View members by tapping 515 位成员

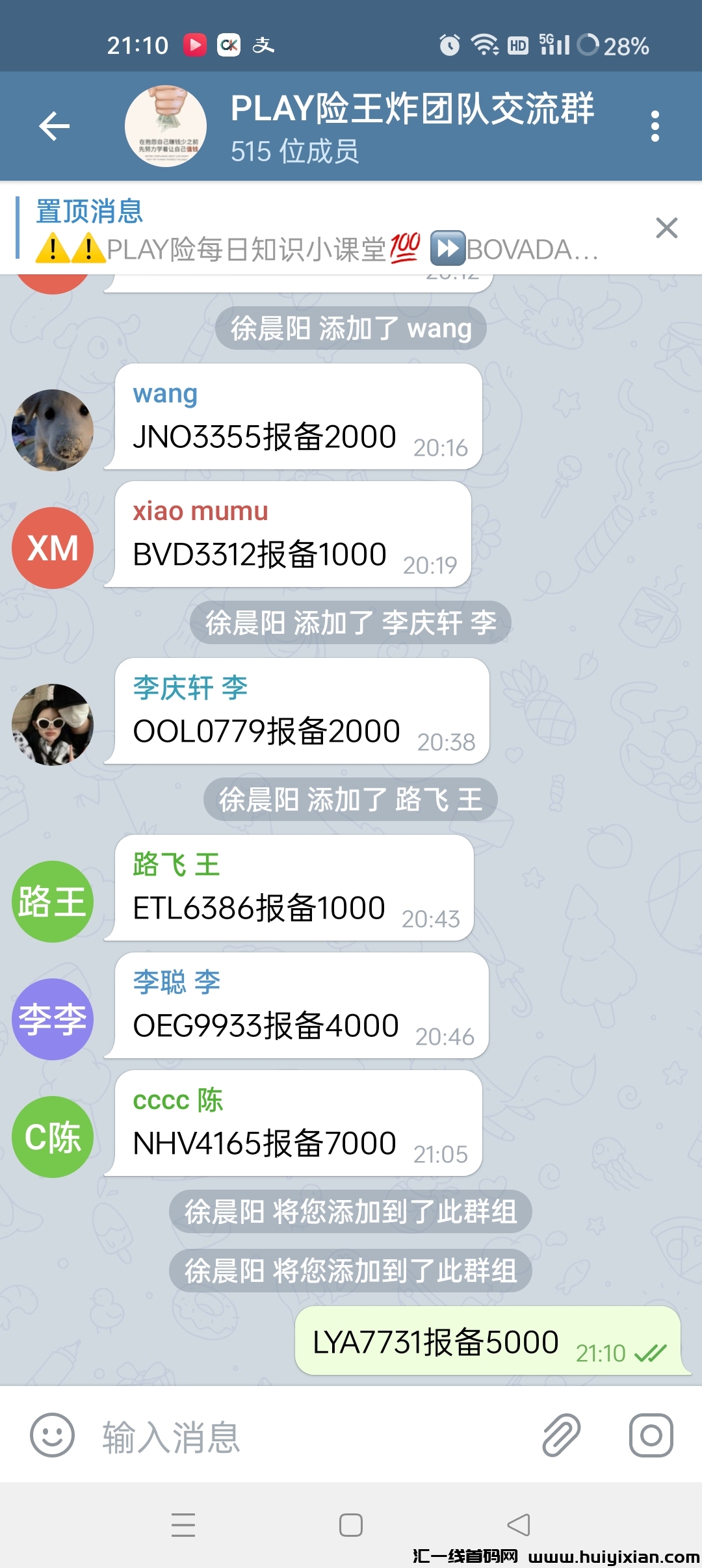point(296,151)
